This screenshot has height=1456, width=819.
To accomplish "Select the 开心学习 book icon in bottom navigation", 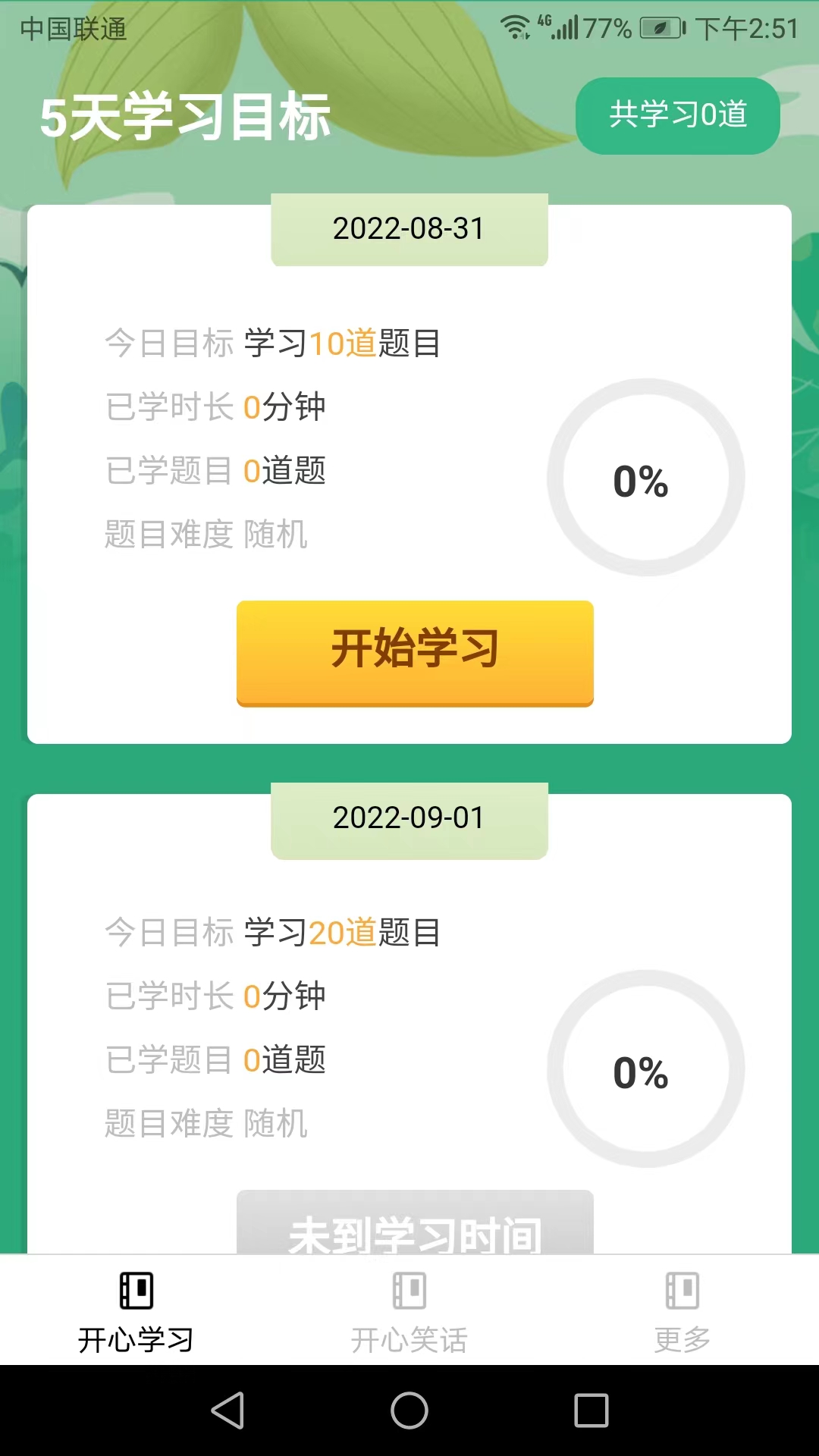I will (x=135, y=1289).
